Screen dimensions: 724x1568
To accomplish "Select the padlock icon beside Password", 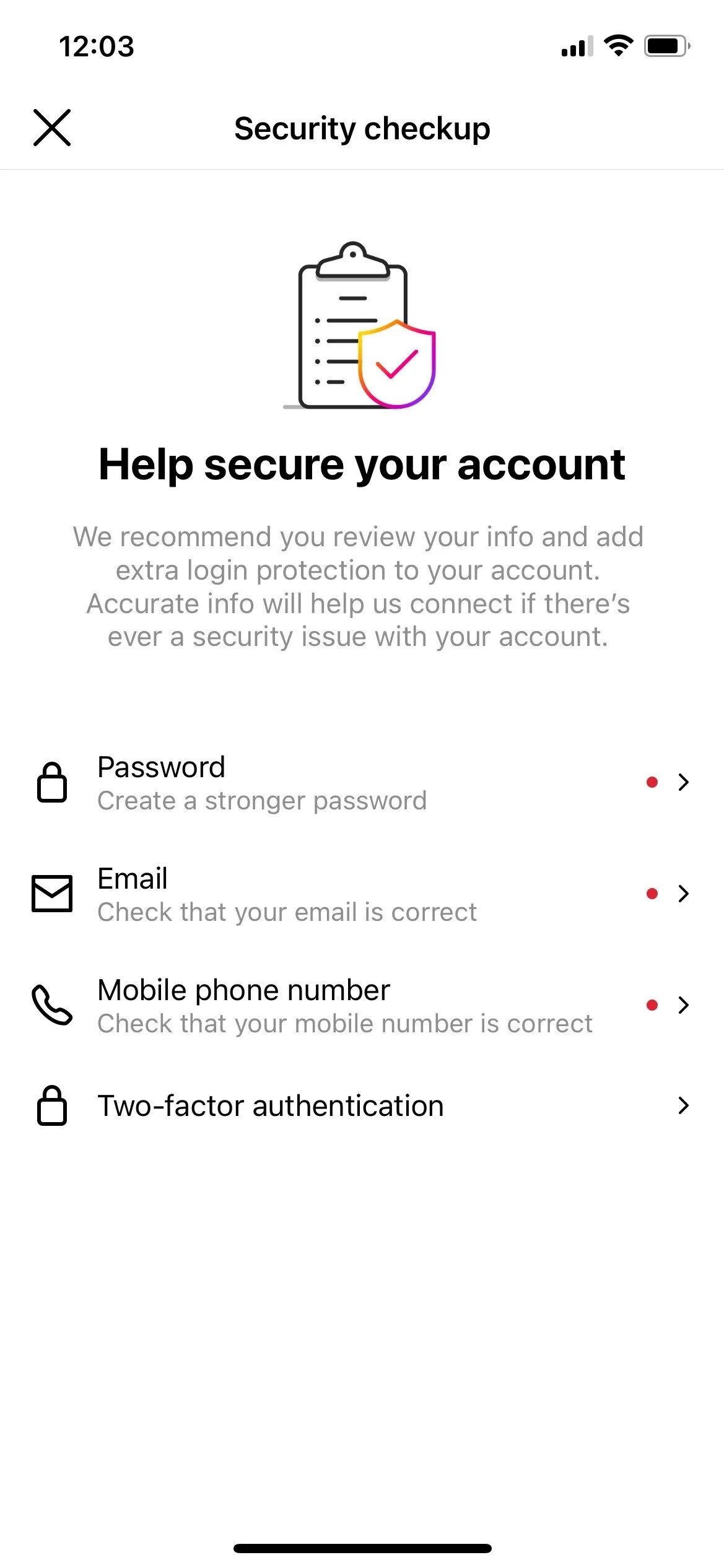I will pyautogui.click(x=52, y=782).
